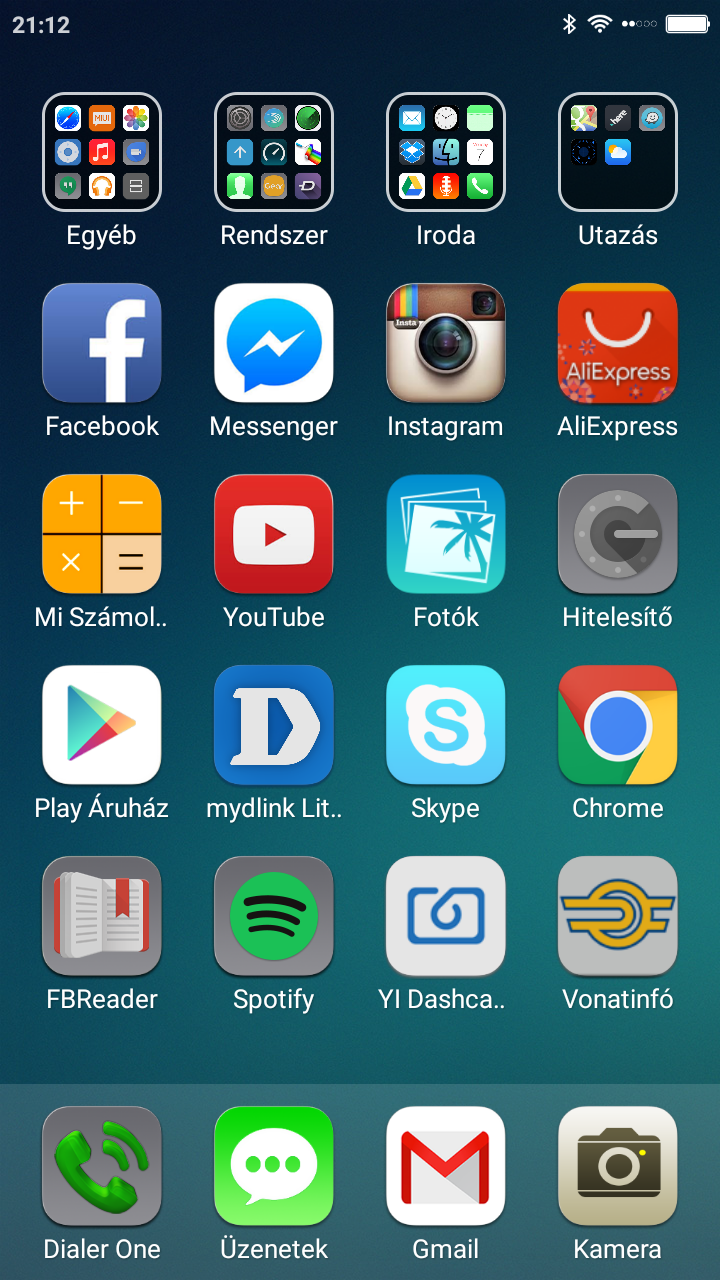Open the Fotók app
This screenshot has width=720, height=1280.
tap(446, 534)
